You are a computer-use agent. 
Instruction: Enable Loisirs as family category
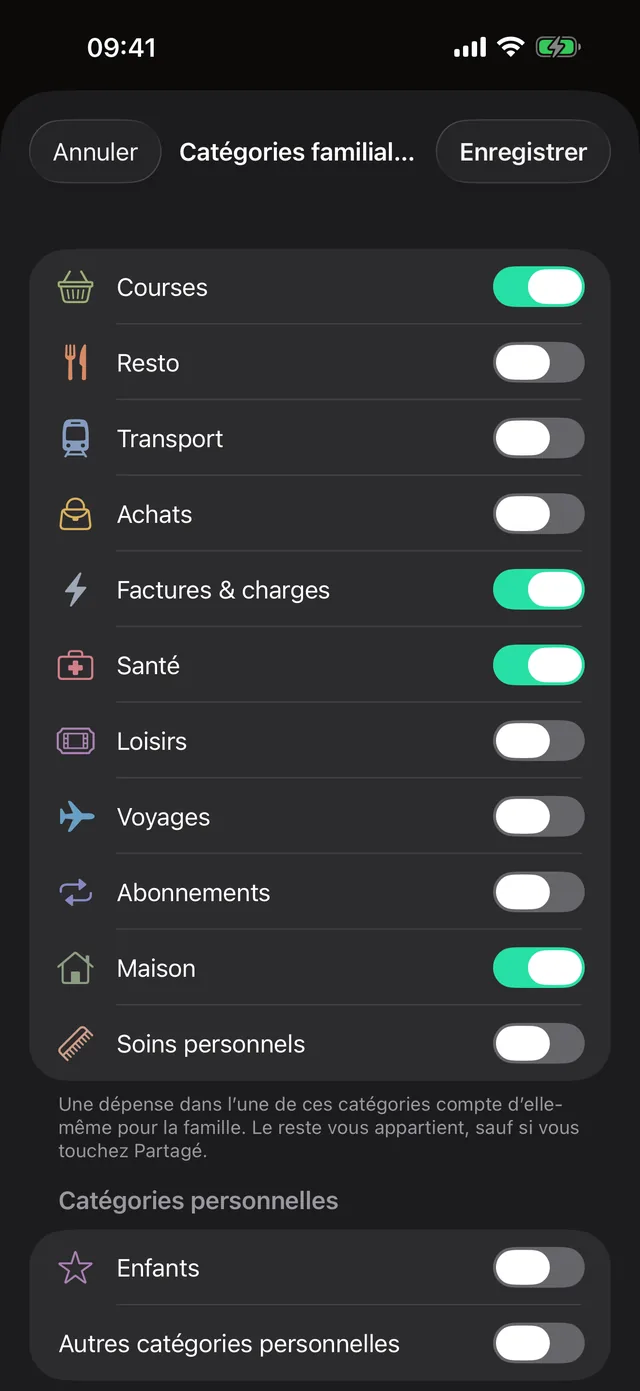coord(539,741)
